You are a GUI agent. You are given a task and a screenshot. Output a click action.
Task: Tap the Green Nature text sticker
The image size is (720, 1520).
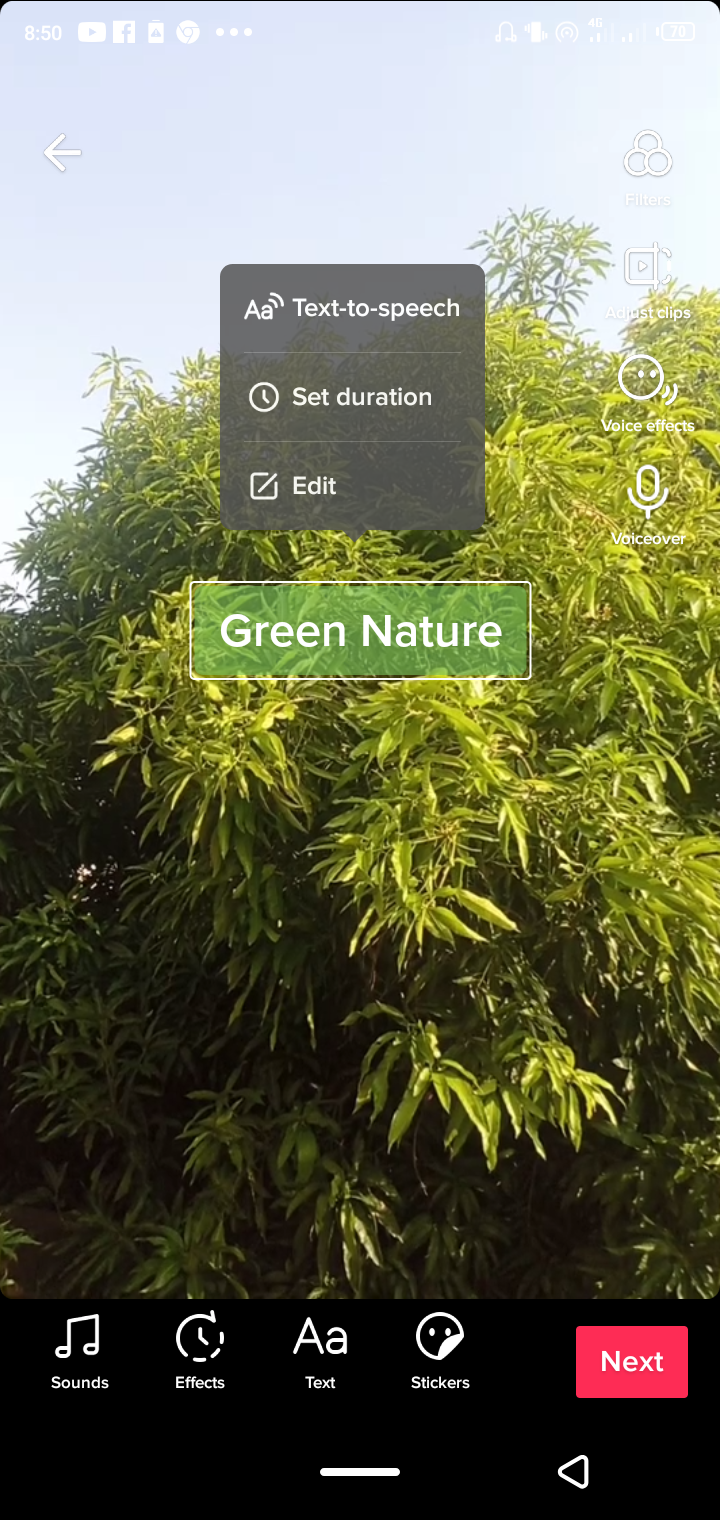coord(360,631)
